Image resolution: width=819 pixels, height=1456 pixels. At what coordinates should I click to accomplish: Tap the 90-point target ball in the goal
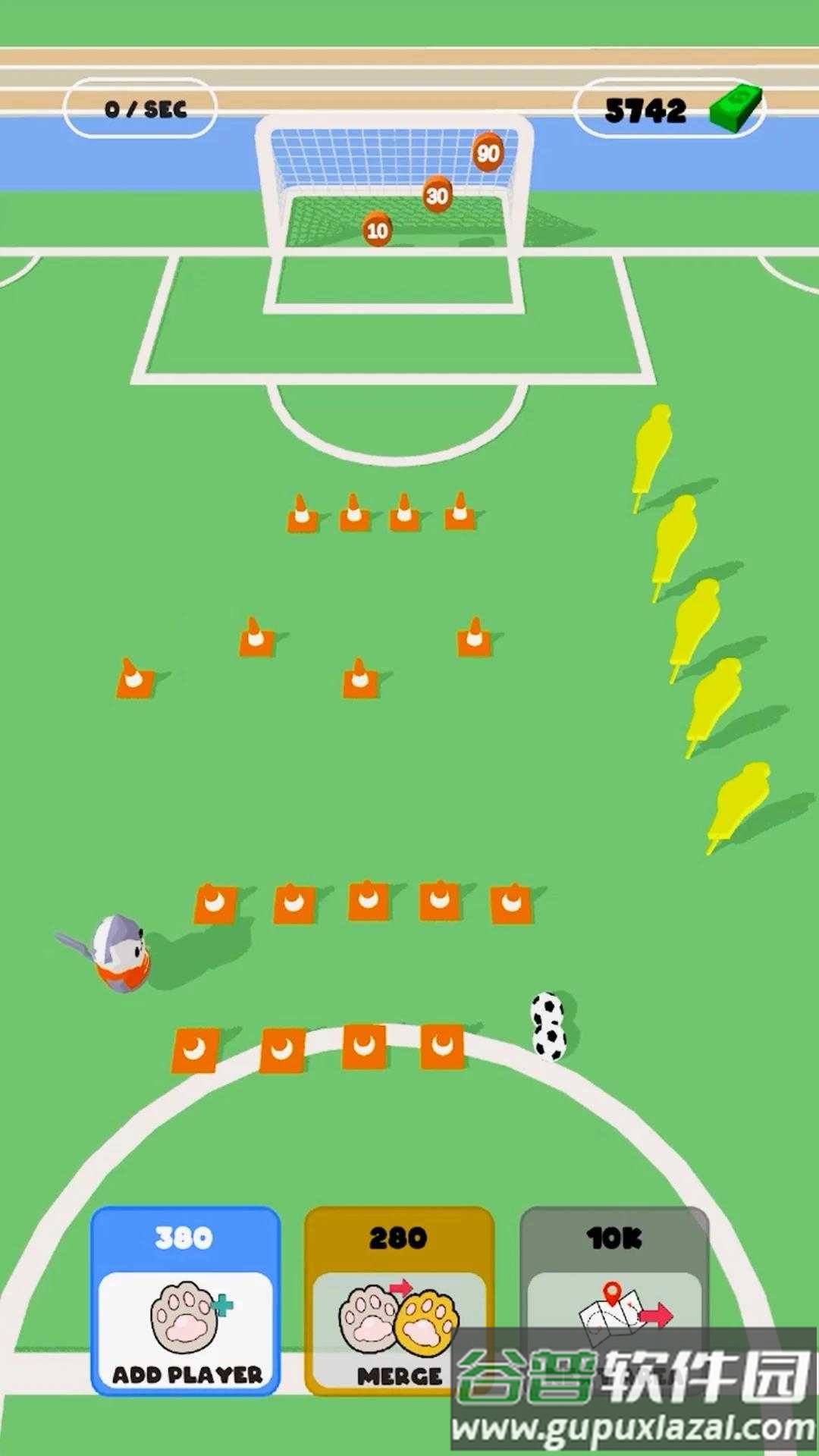pos(488,154)
